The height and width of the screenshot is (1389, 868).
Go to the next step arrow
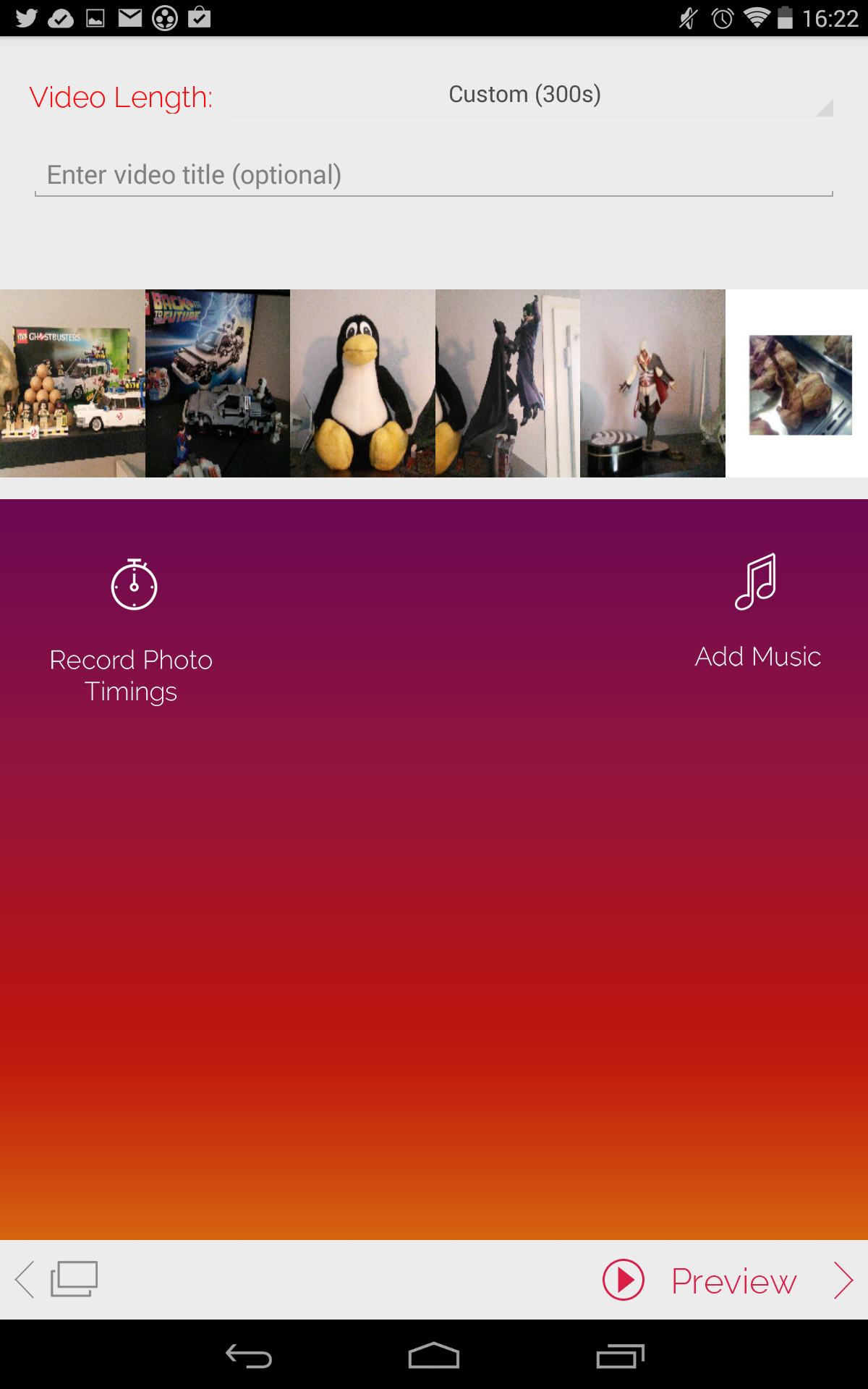point(843,1280)
